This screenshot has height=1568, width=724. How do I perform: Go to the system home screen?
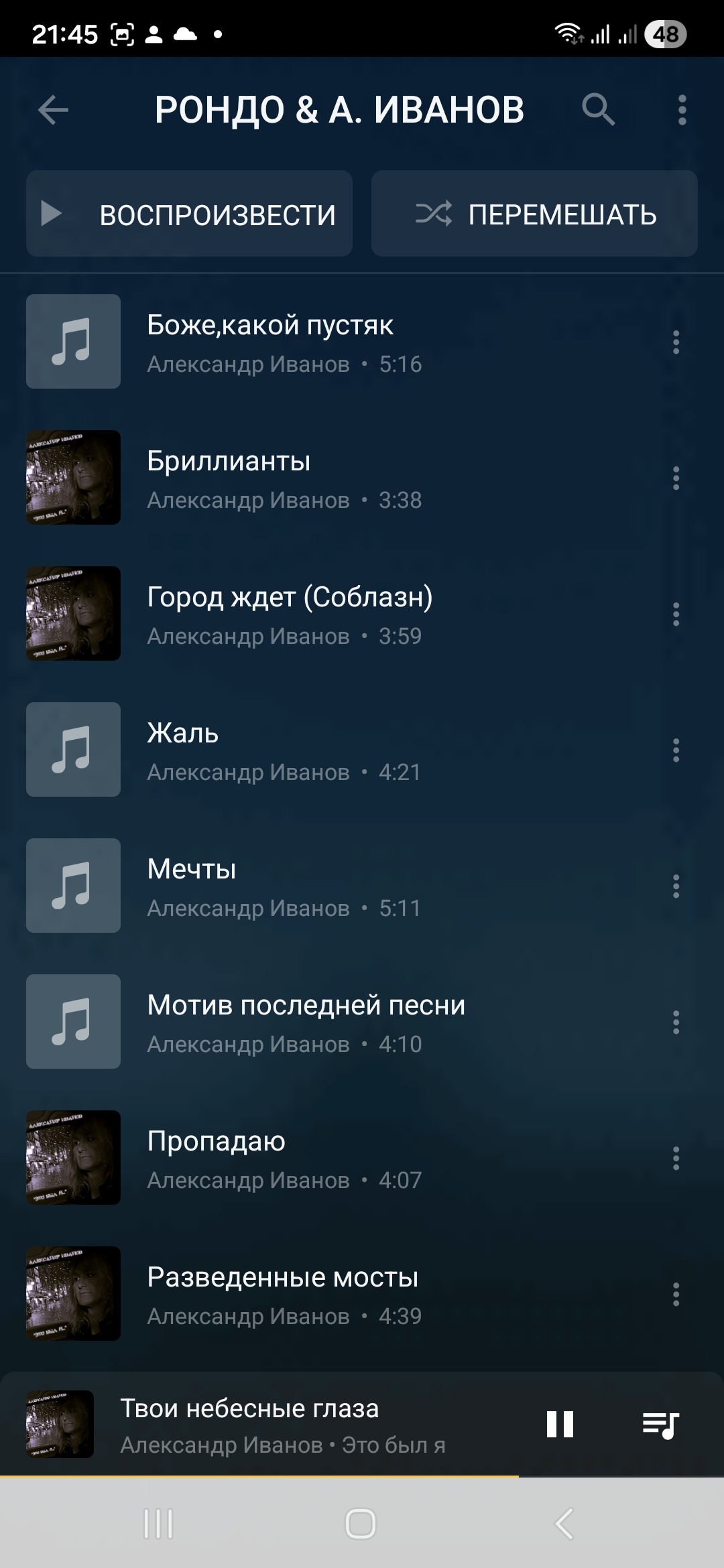pos(361,1524)
